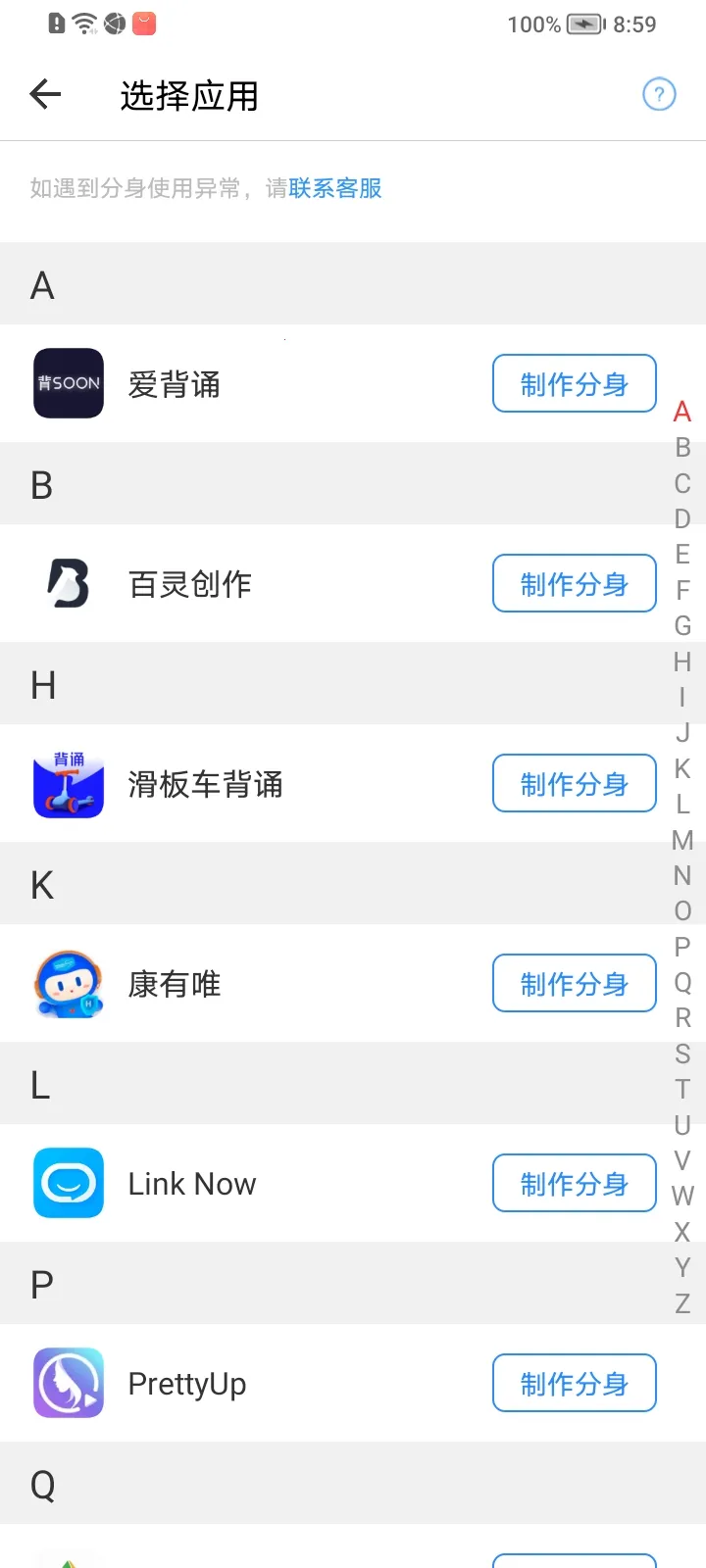Jump to letter K in the index
The width and height of the screenshot is (706, 1568).
pos(681,768)
